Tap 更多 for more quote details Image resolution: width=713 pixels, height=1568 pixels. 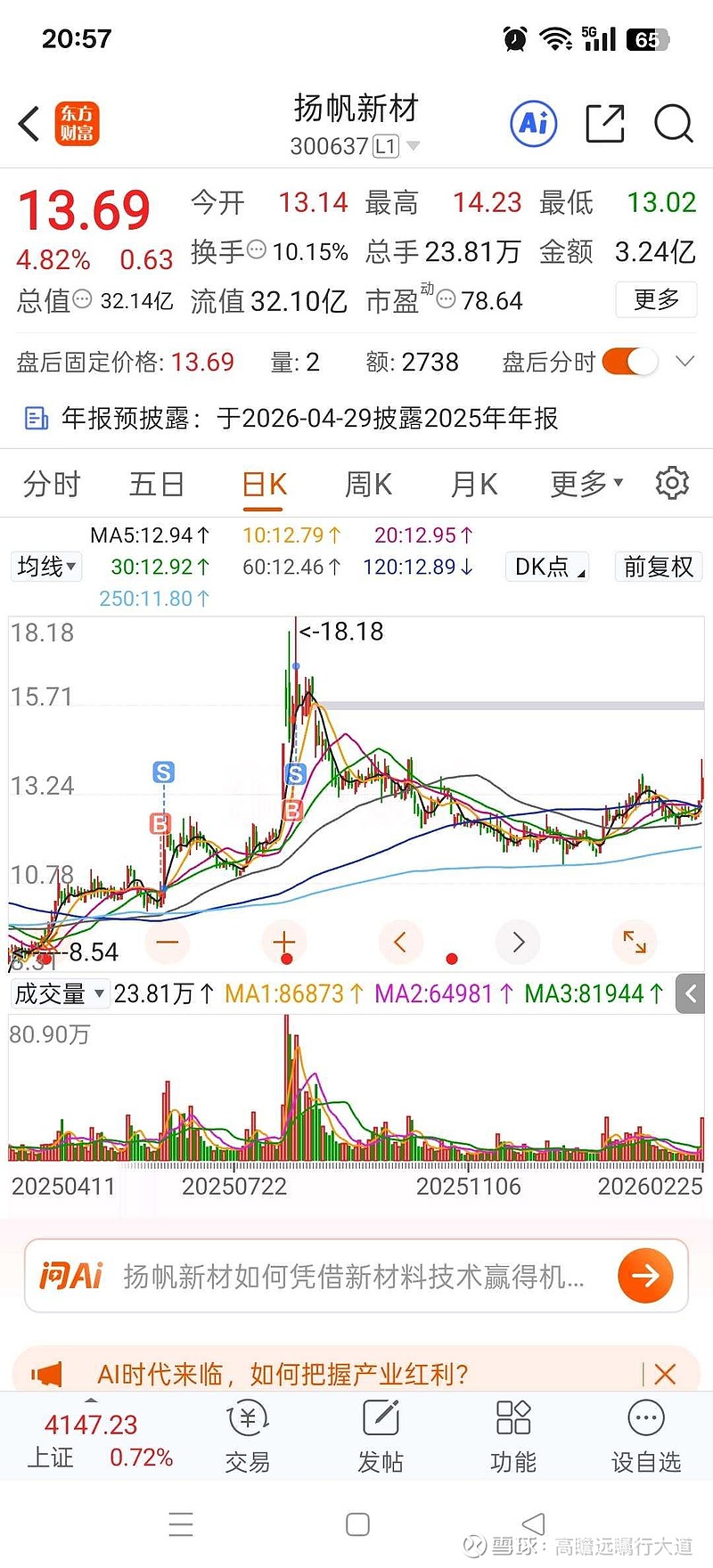coord(656,299)
